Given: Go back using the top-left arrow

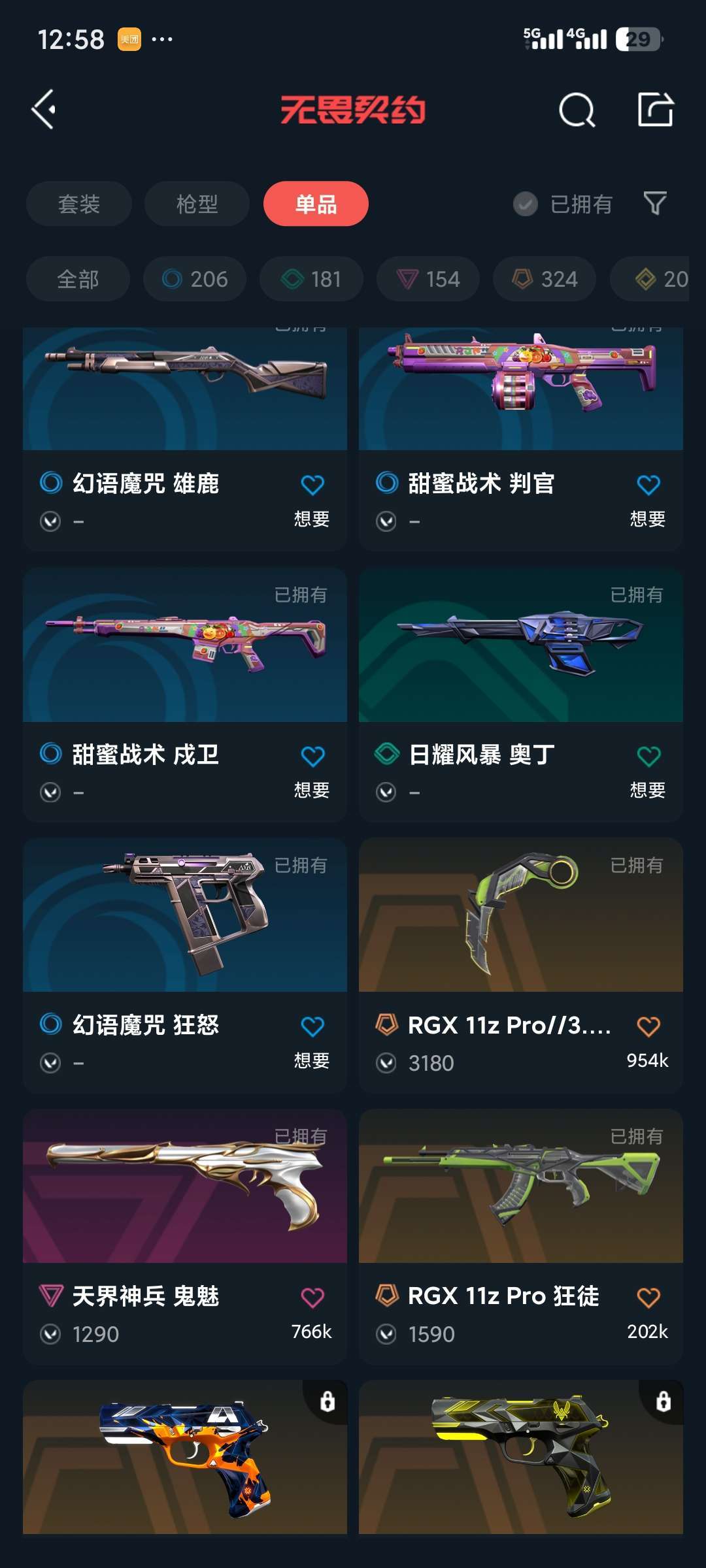Looking at the screenshot, I should (44, 109).
